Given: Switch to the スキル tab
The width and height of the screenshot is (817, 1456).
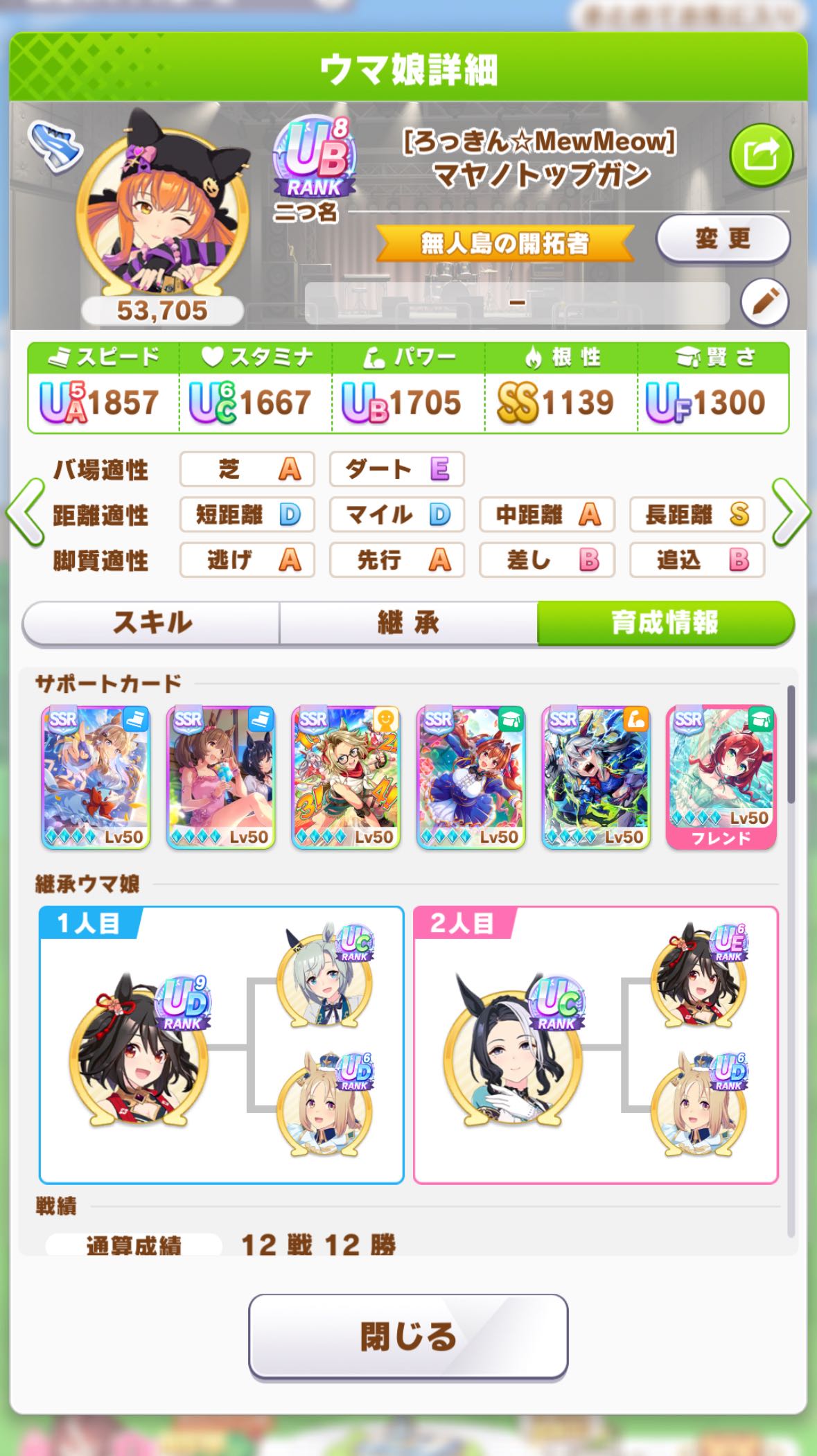Looking at the screenshot, I should (152, 622).
